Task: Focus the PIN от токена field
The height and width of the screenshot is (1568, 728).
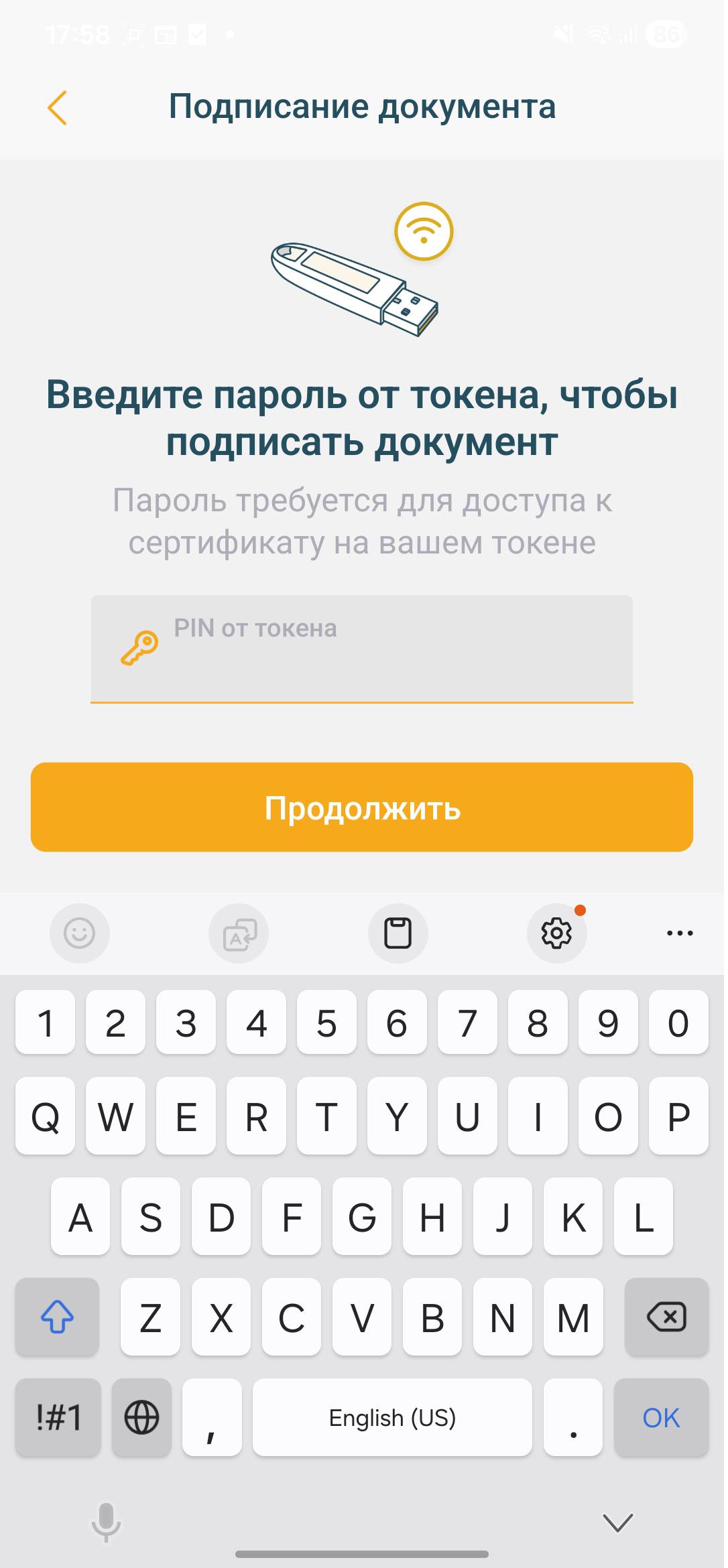Action: pyautogui.click(x=364, y=650)
